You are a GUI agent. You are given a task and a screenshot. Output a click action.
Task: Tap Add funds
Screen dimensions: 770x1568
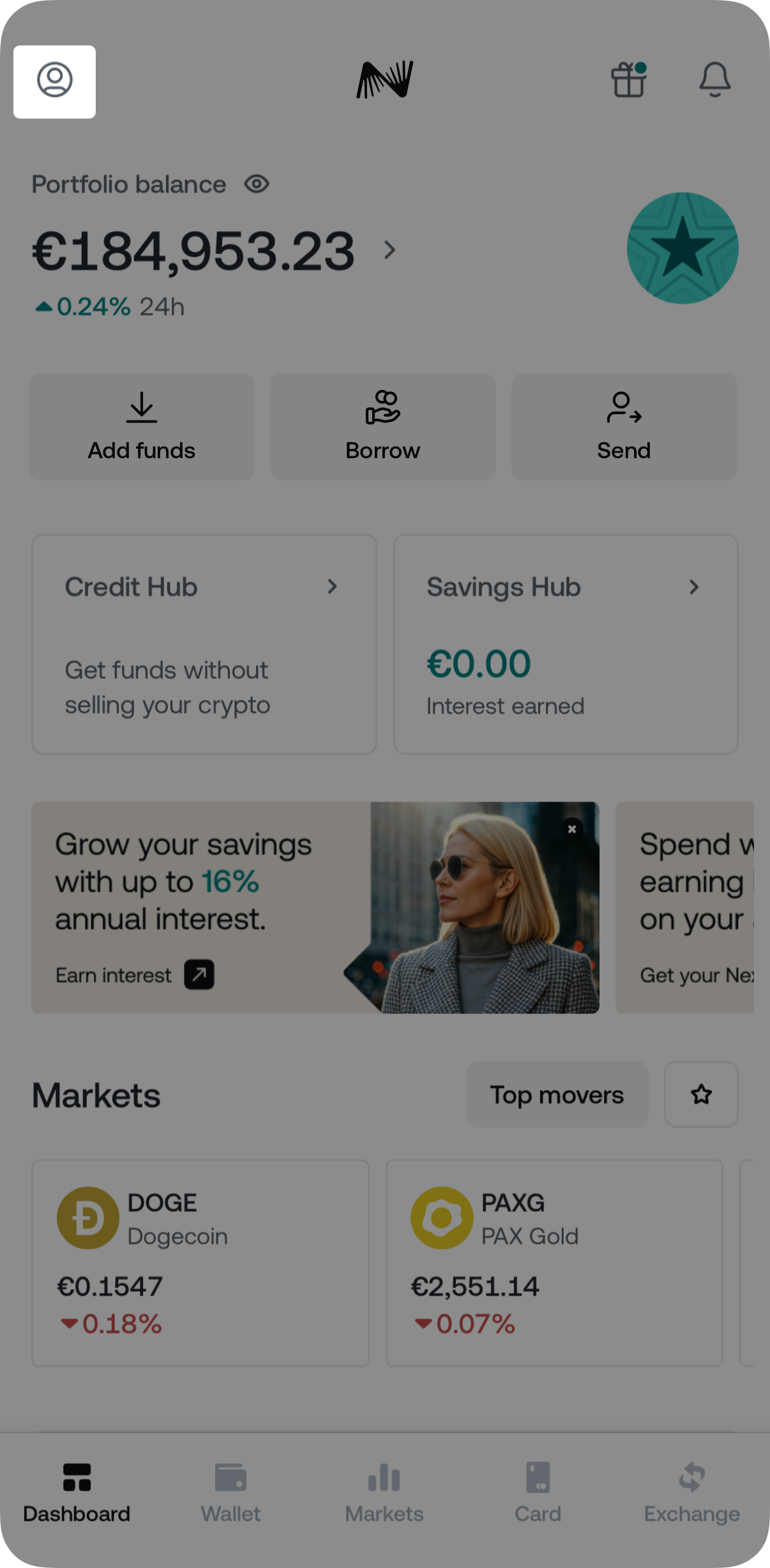click(x=142, y=426)
